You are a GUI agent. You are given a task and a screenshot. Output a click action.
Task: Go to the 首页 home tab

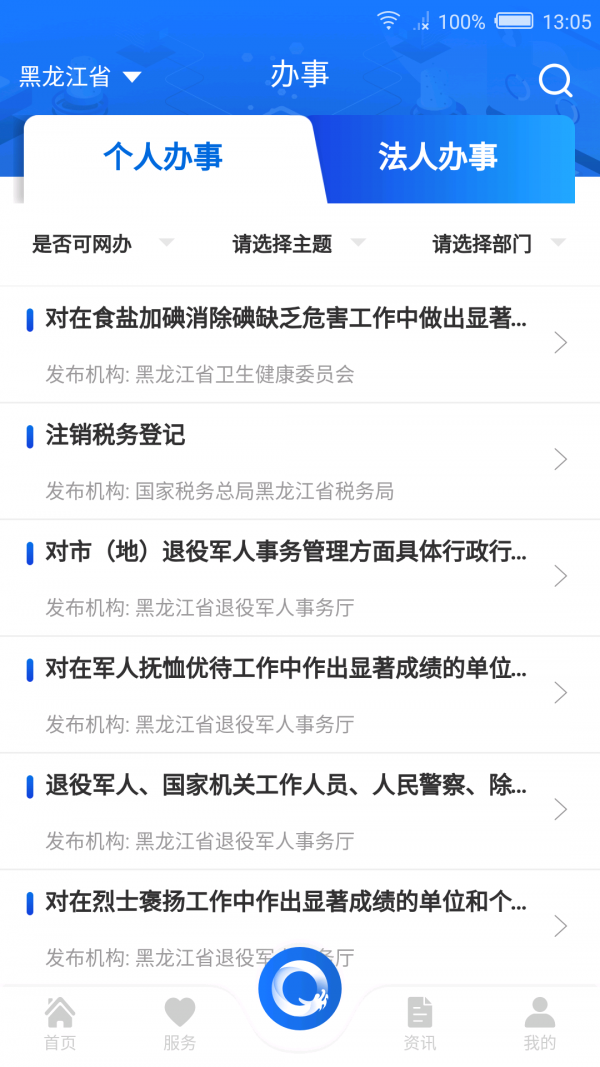[60, 1024]
